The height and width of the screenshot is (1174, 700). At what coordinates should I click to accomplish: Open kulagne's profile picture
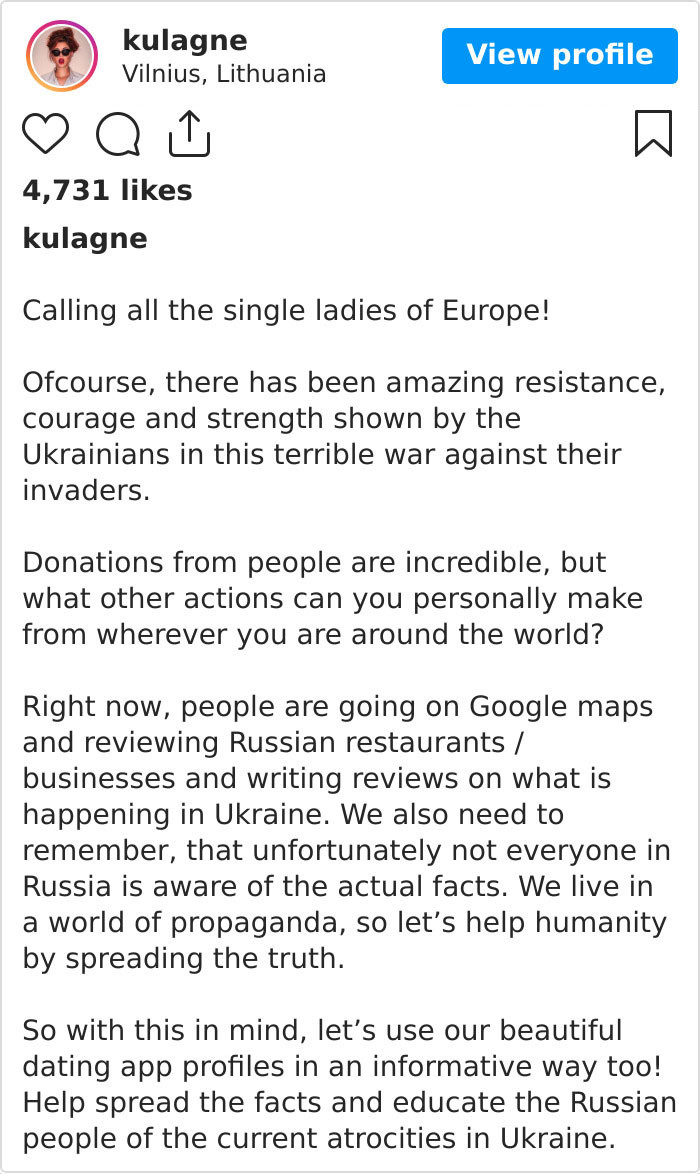pyautogui.click(x=61, y=56)
